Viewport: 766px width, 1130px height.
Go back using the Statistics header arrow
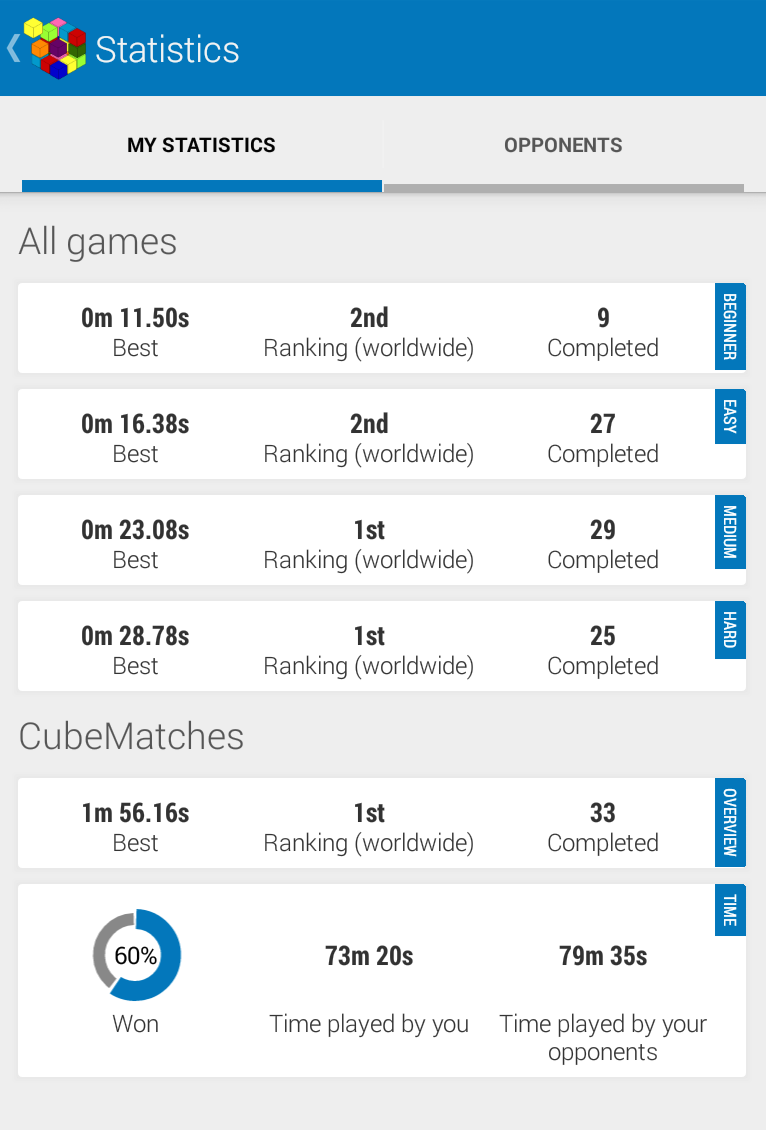14,48
